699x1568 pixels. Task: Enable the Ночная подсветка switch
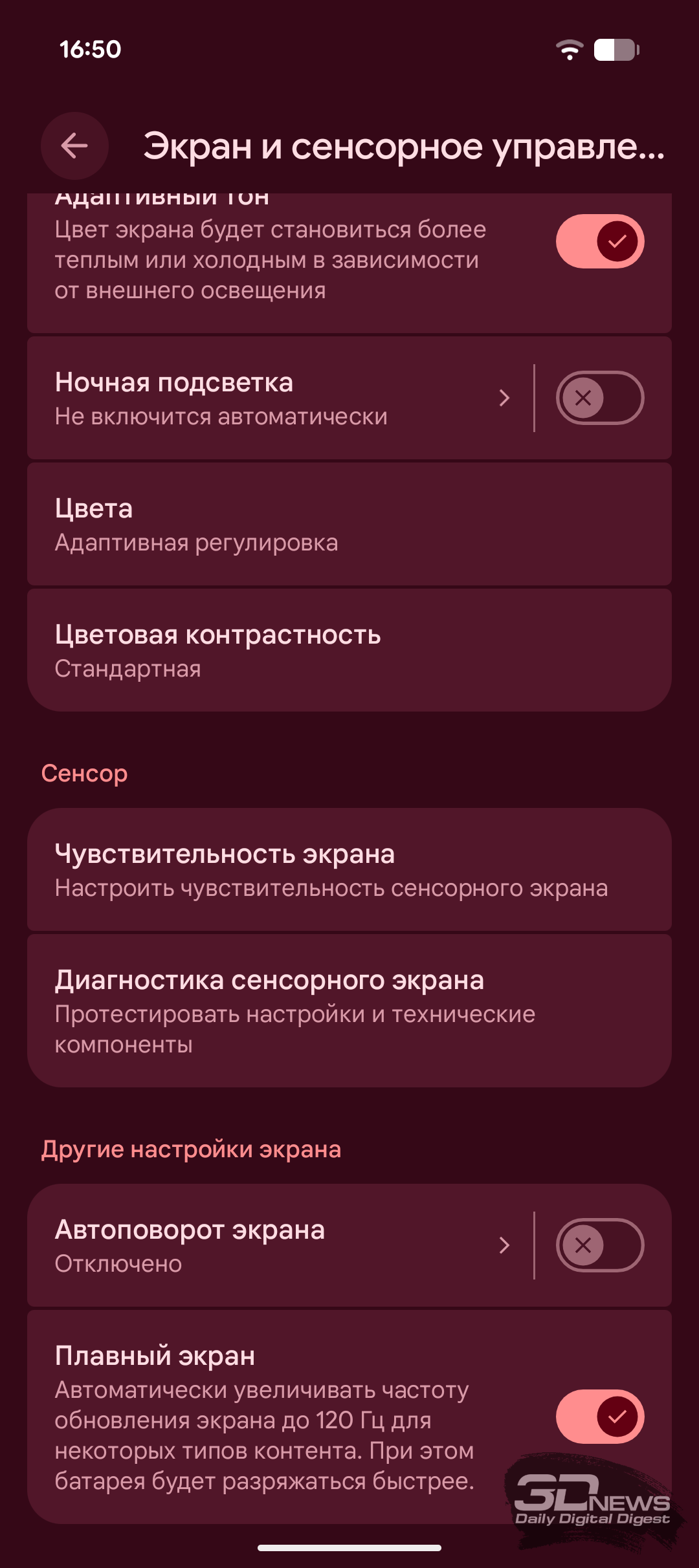coord(599,398)
